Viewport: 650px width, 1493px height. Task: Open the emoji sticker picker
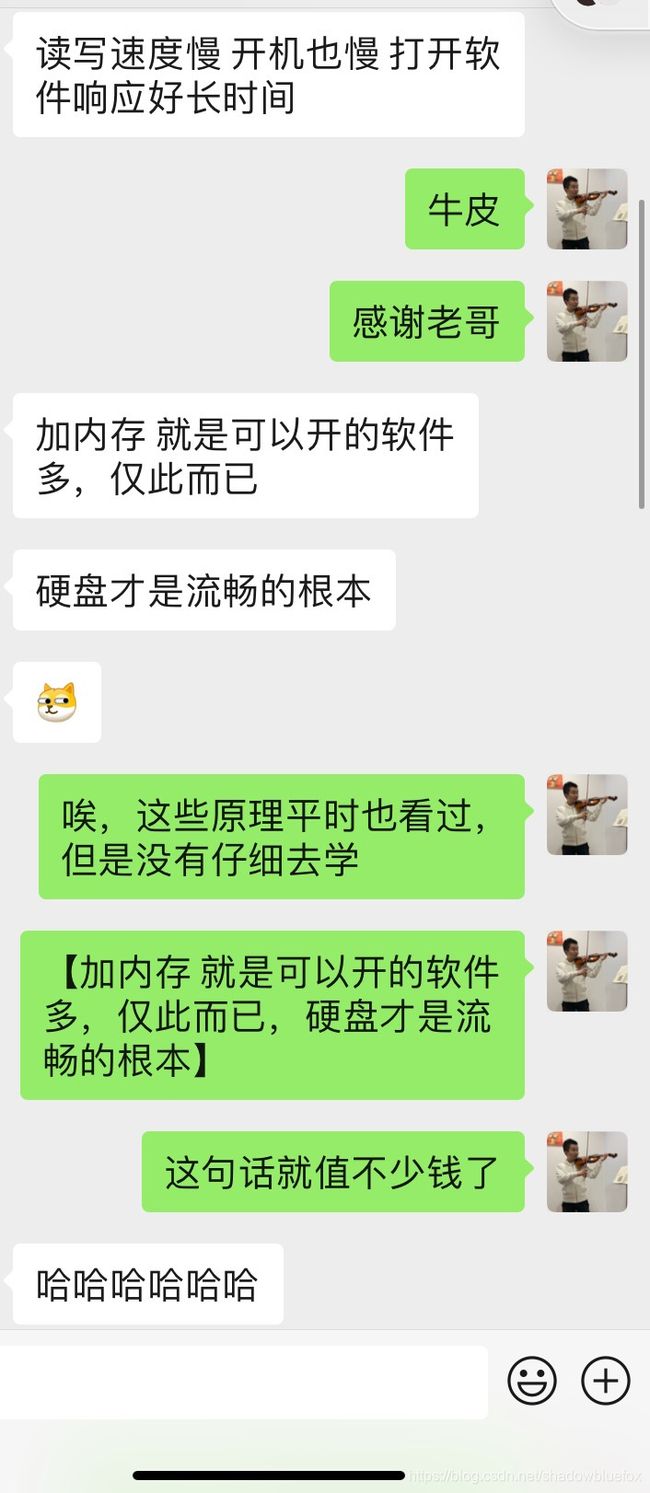[532, 1381]
